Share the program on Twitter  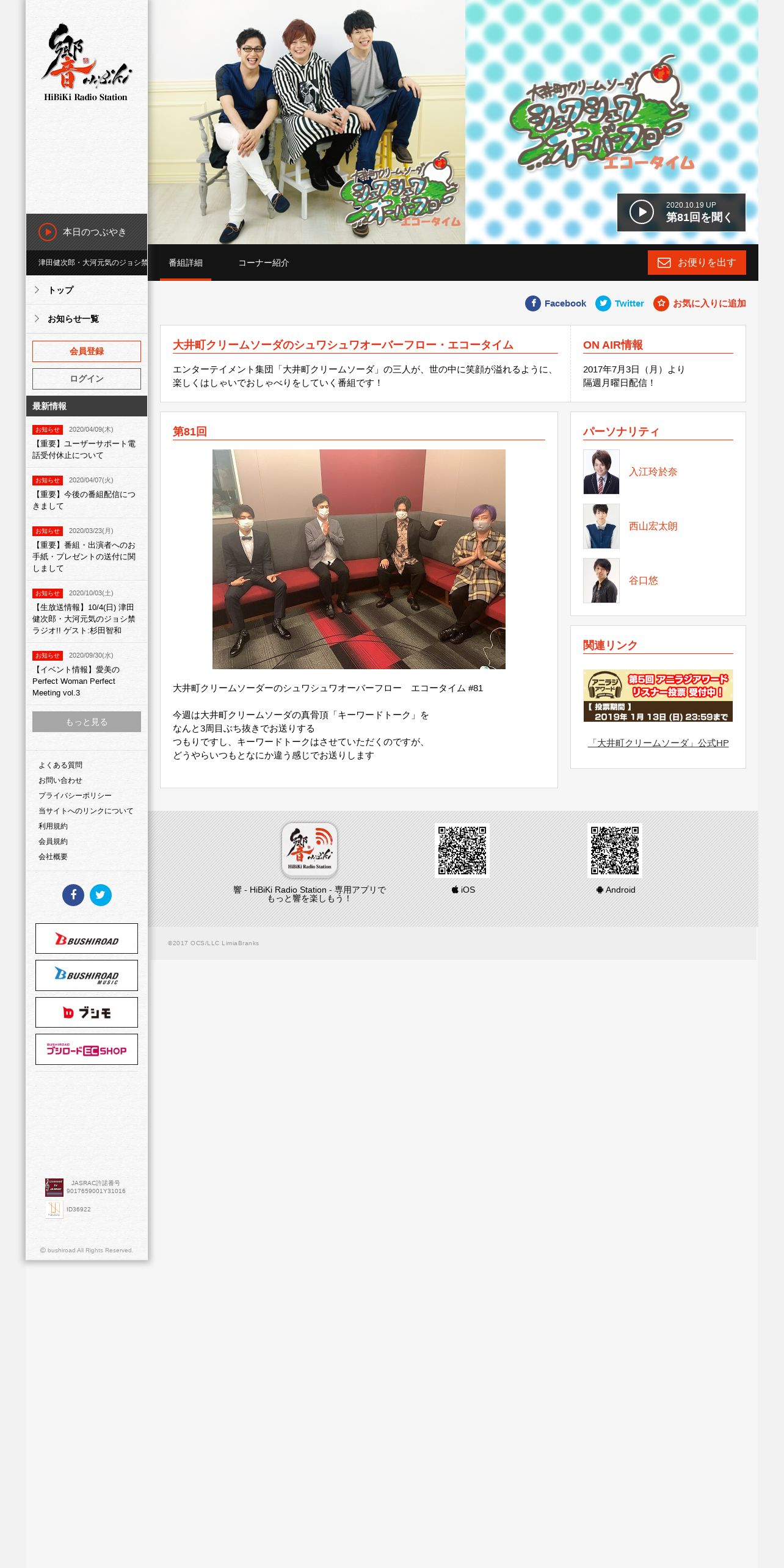(619, 303)
